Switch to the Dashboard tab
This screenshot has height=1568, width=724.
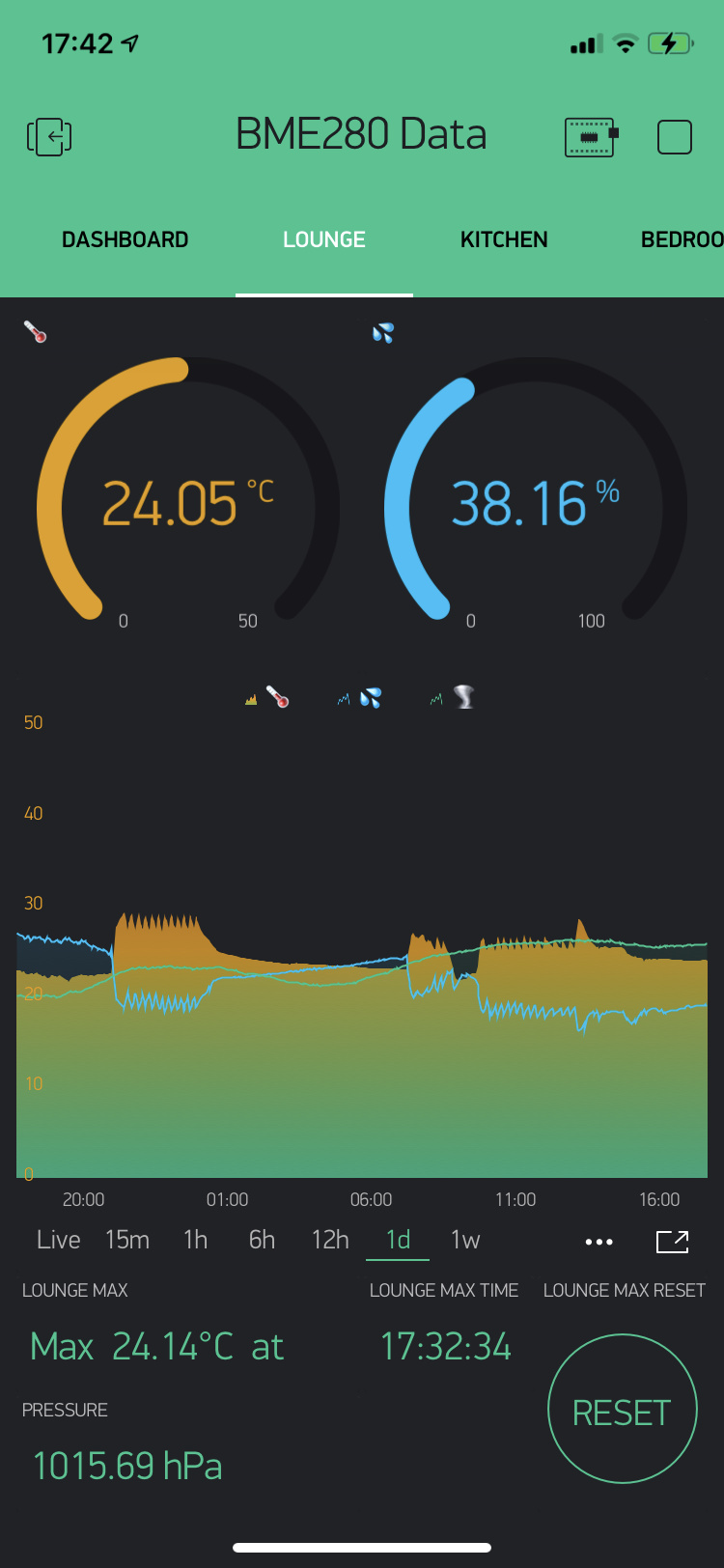125,239
